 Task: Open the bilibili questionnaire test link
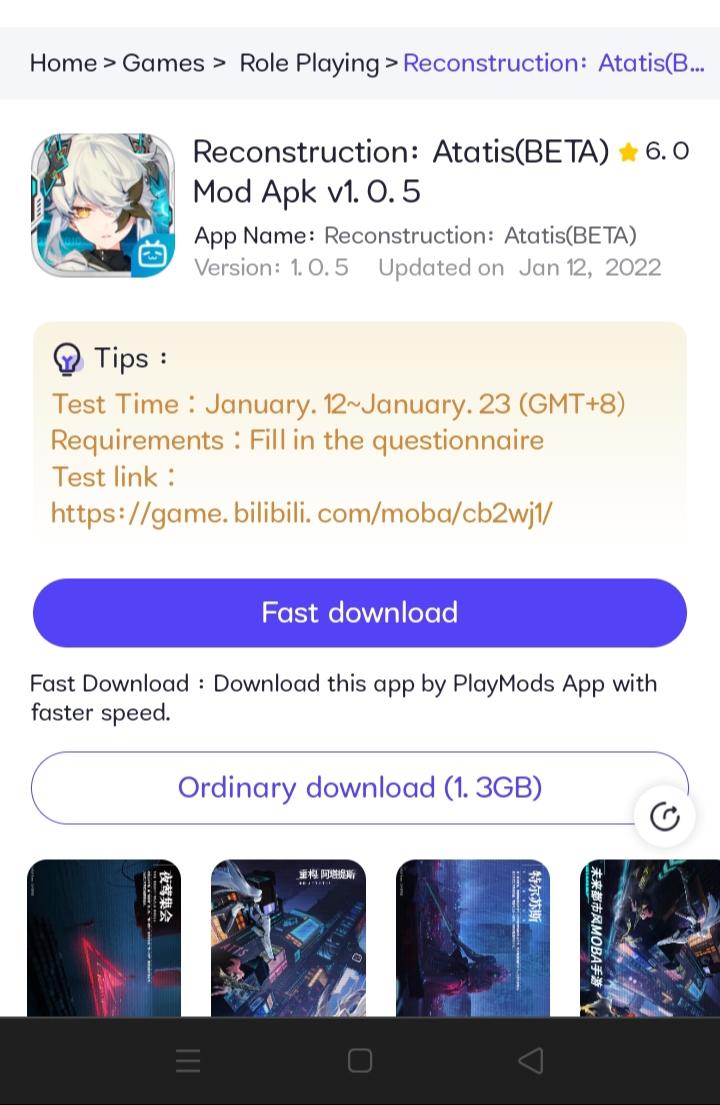pos(300,513)
